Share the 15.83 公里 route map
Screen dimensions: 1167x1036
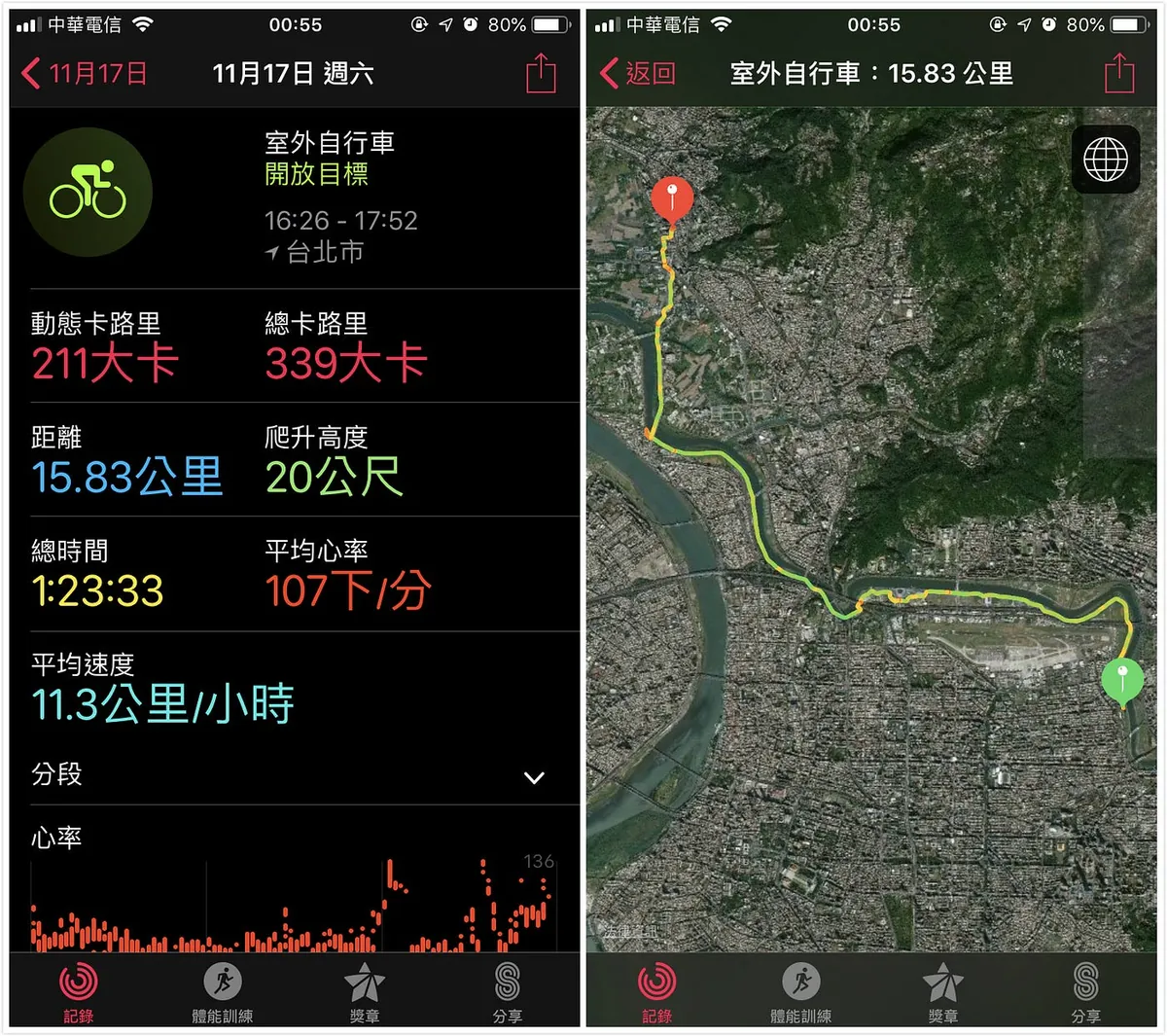(1119, 73)
